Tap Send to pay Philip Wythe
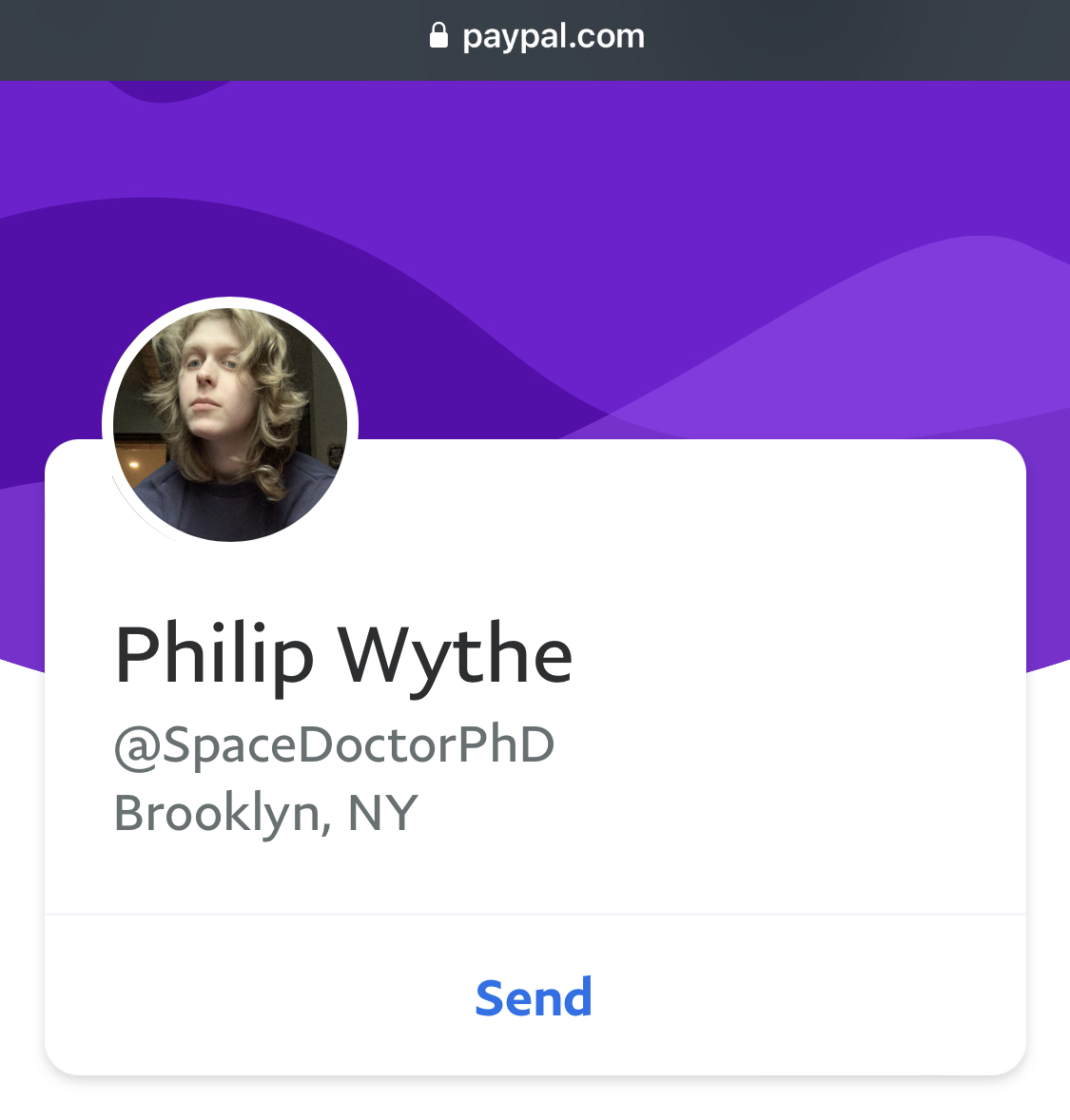The image size is (1070, 1120). pyautogui.click(x=534, y=997)
